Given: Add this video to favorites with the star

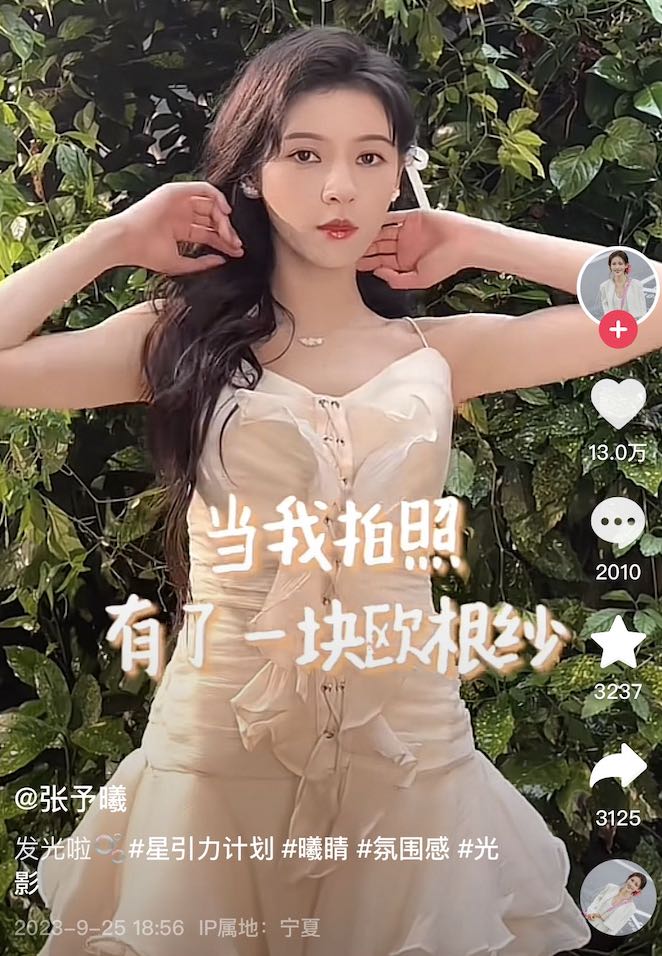Looking at the screenshot, I should click(618, 642).
